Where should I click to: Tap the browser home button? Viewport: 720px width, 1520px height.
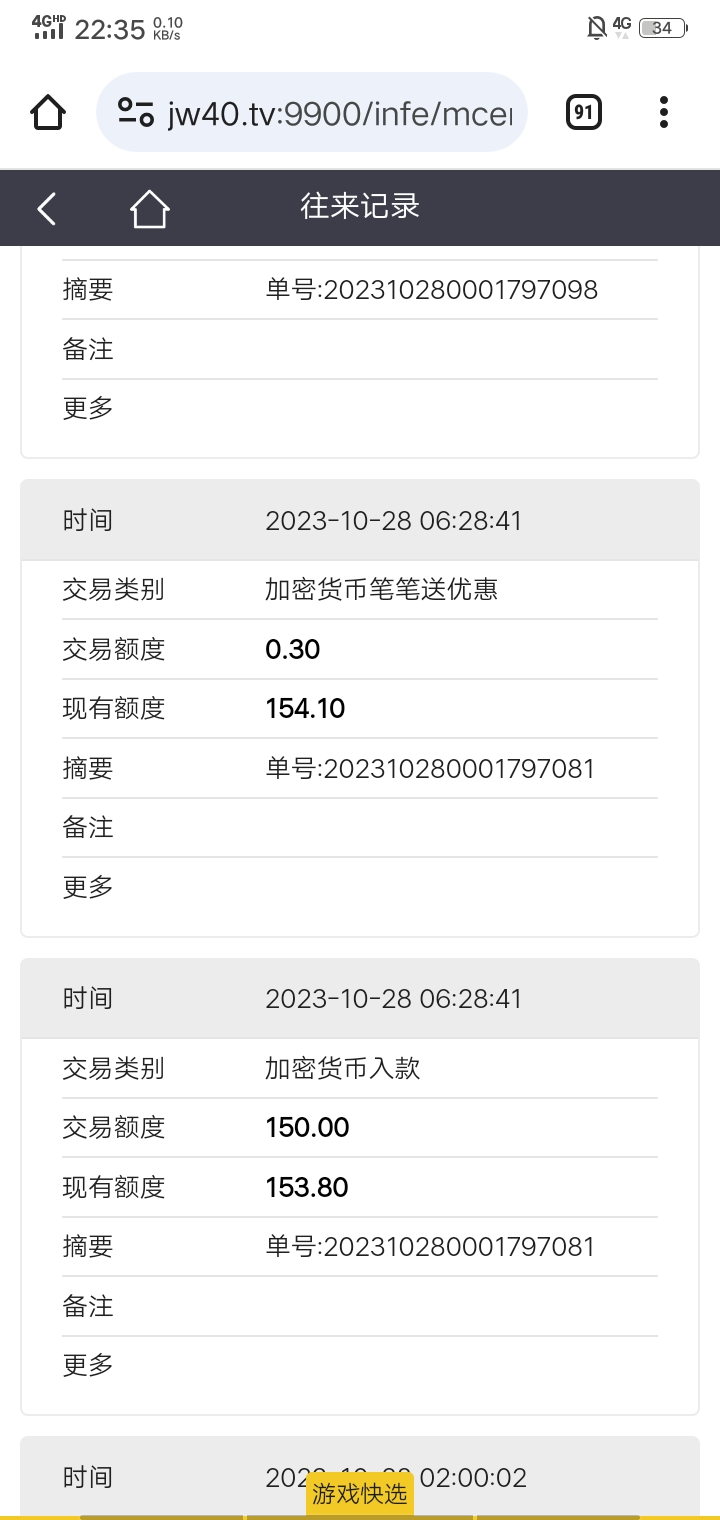point(48,112)
